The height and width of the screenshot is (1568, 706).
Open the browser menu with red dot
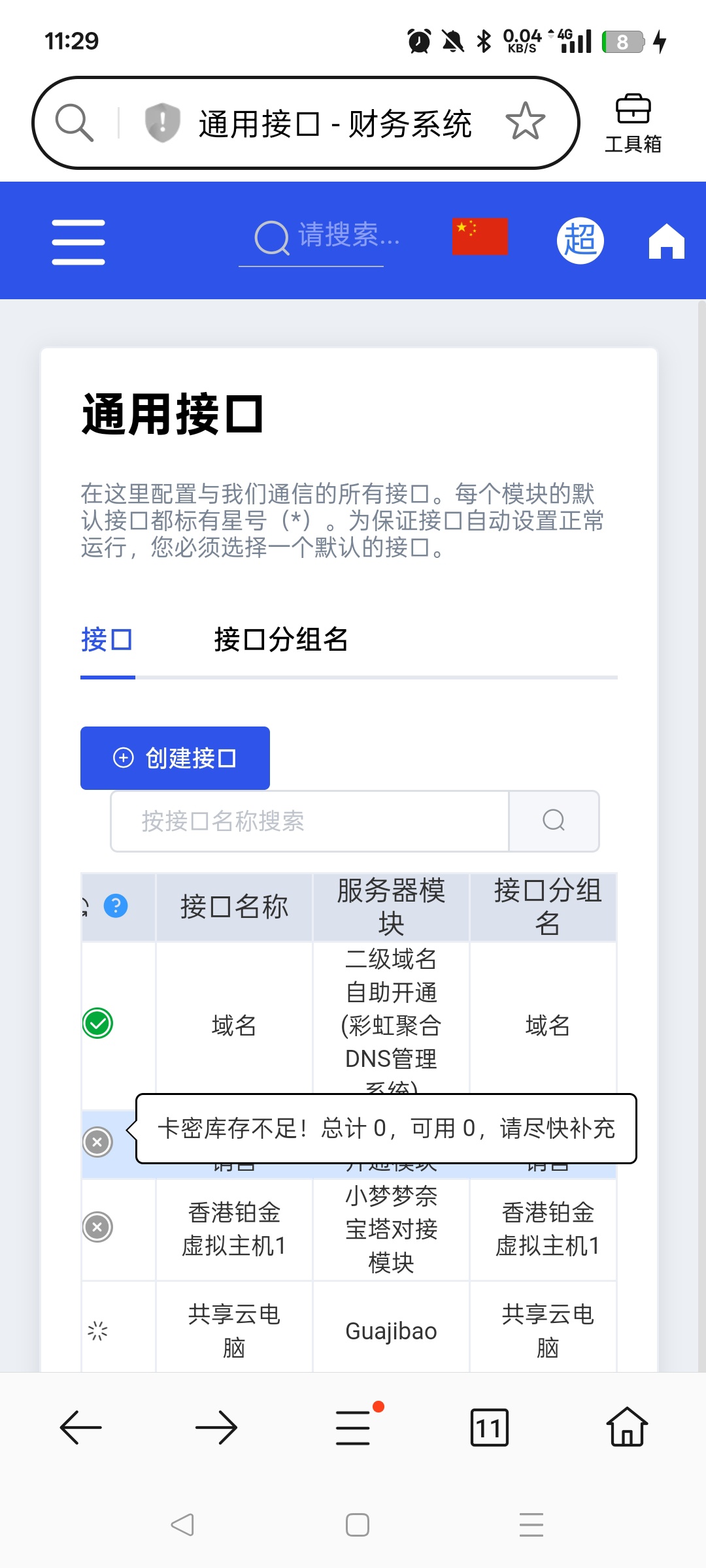click(354, 1426)
